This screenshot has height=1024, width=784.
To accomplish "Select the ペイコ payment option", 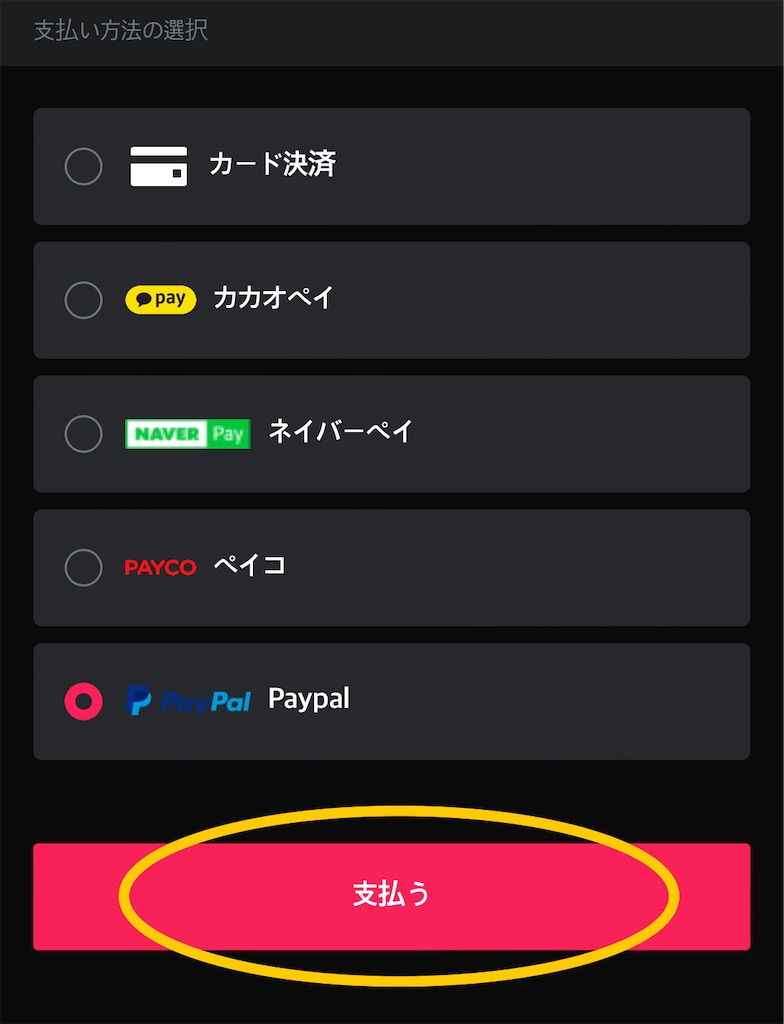I will click(x=84, y=568).
